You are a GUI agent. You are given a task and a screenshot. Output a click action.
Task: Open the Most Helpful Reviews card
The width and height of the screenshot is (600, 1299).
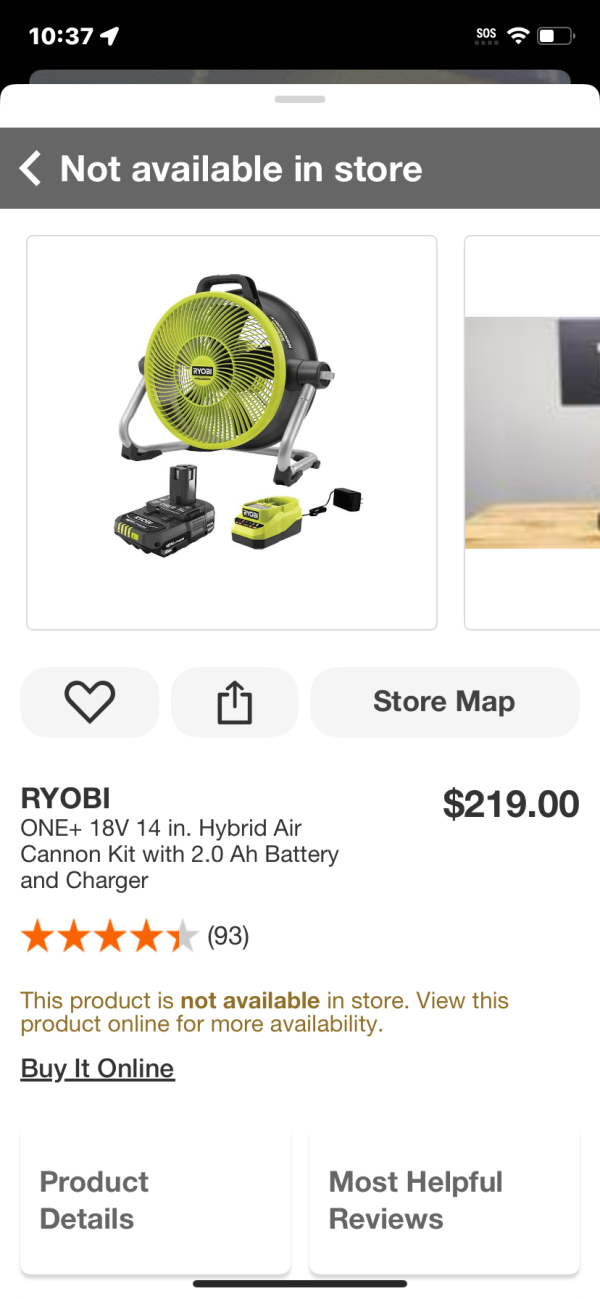point(444,1201)
